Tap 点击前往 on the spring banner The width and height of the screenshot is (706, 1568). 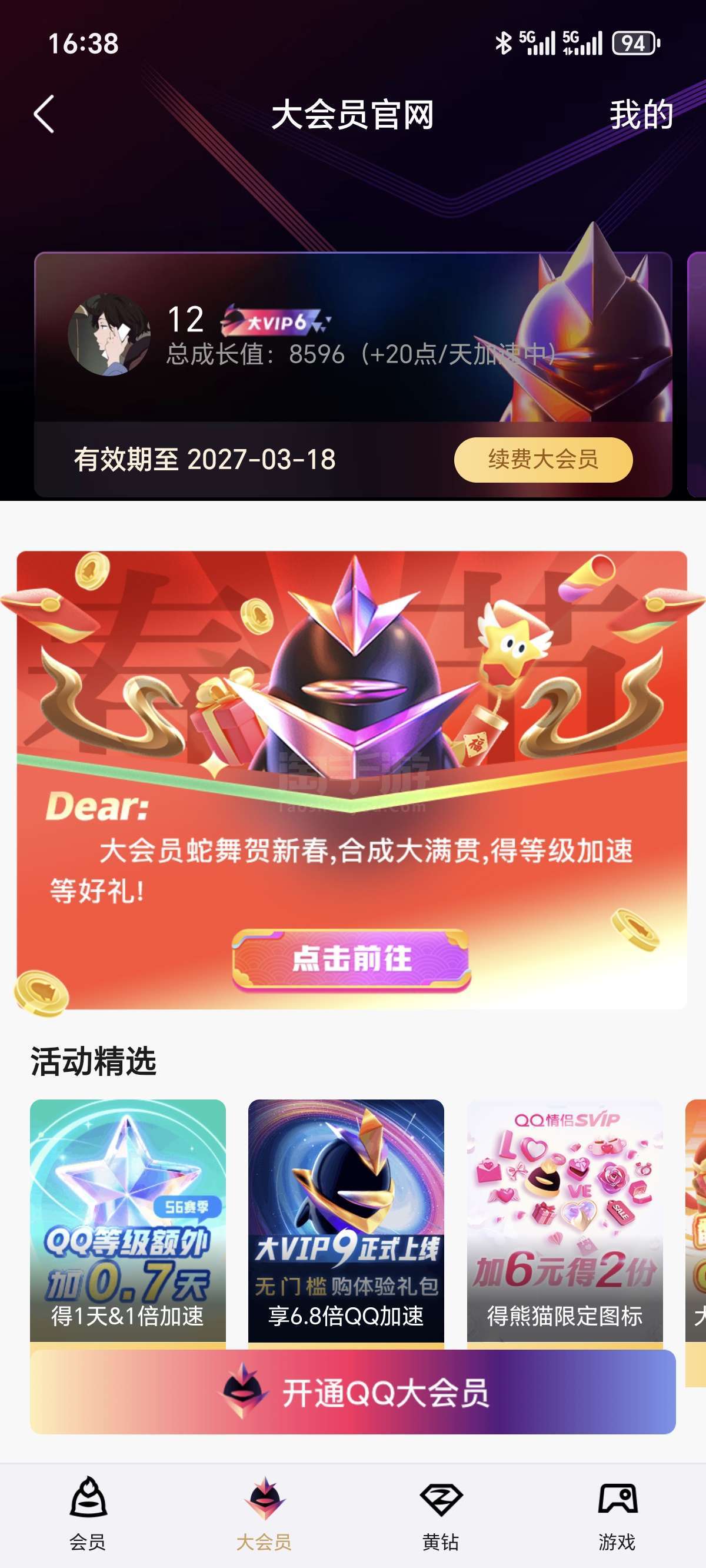click(x=351, y=959)
